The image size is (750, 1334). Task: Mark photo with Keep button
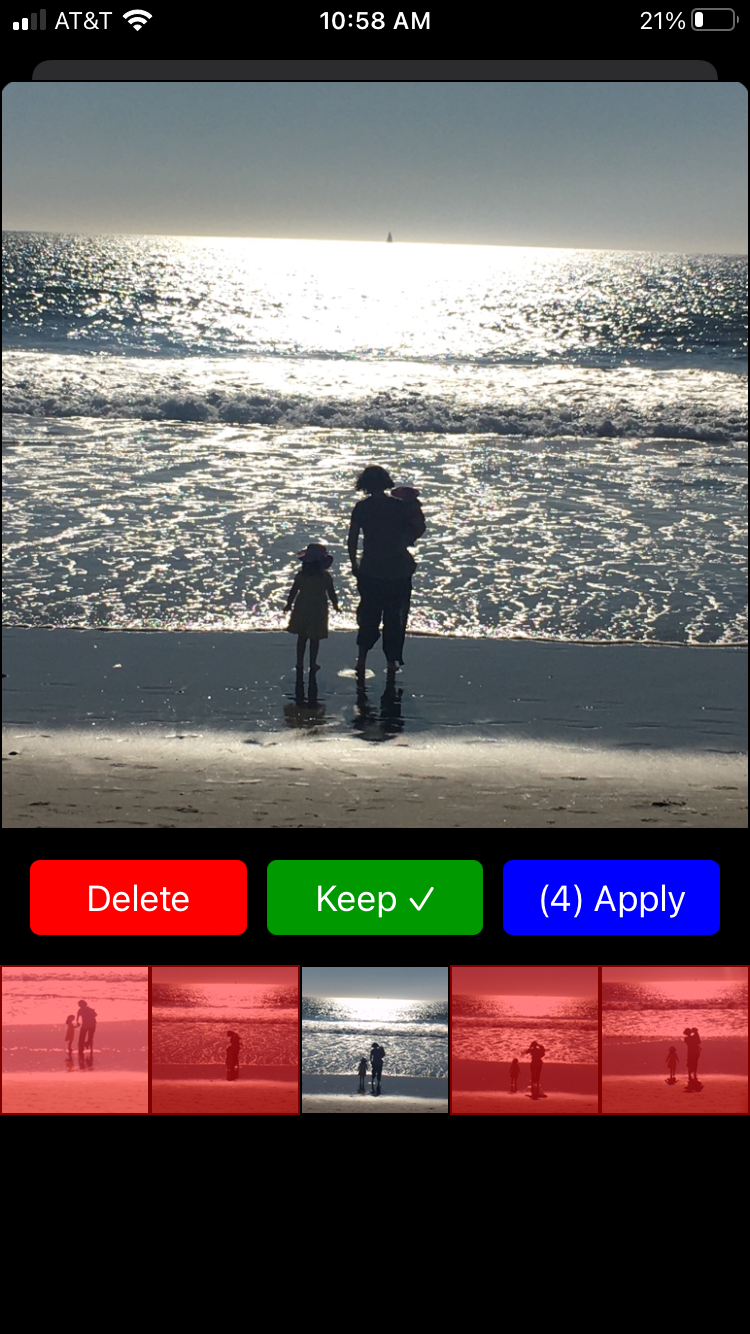click(375, 898)
